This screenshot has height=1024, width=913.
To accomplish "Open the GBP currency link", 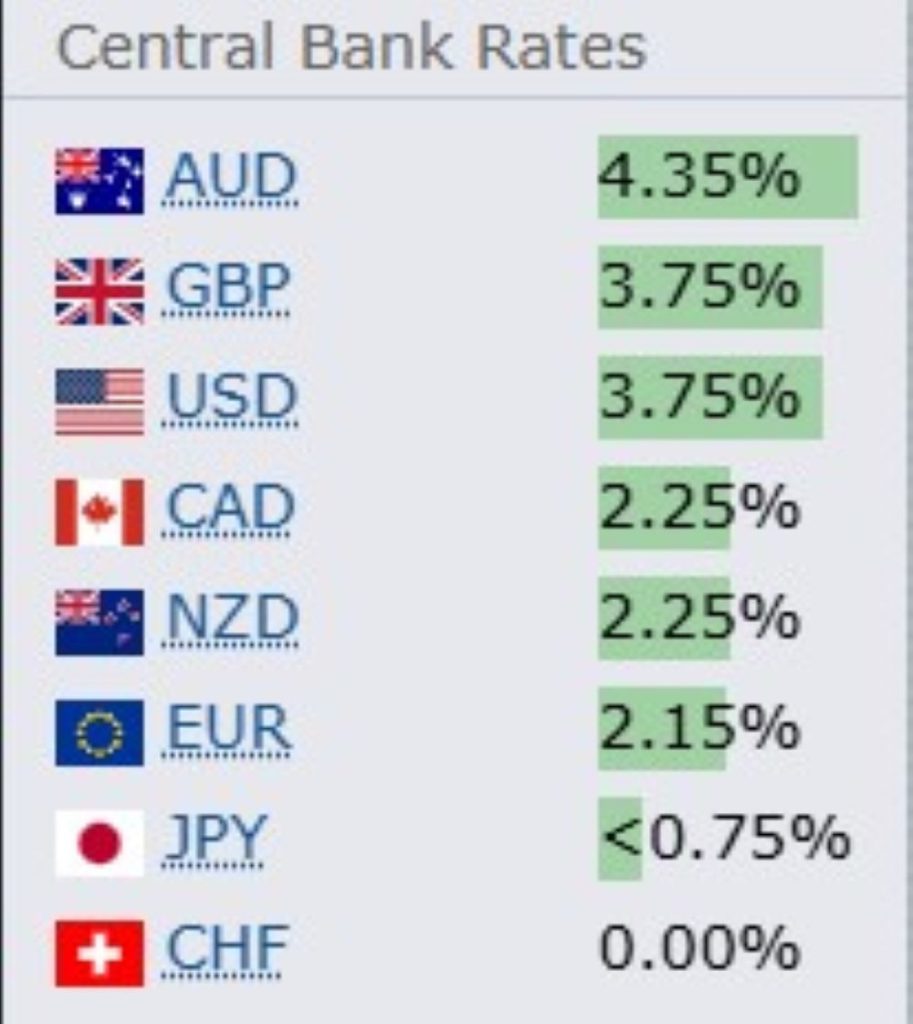I will coord(226,288).
